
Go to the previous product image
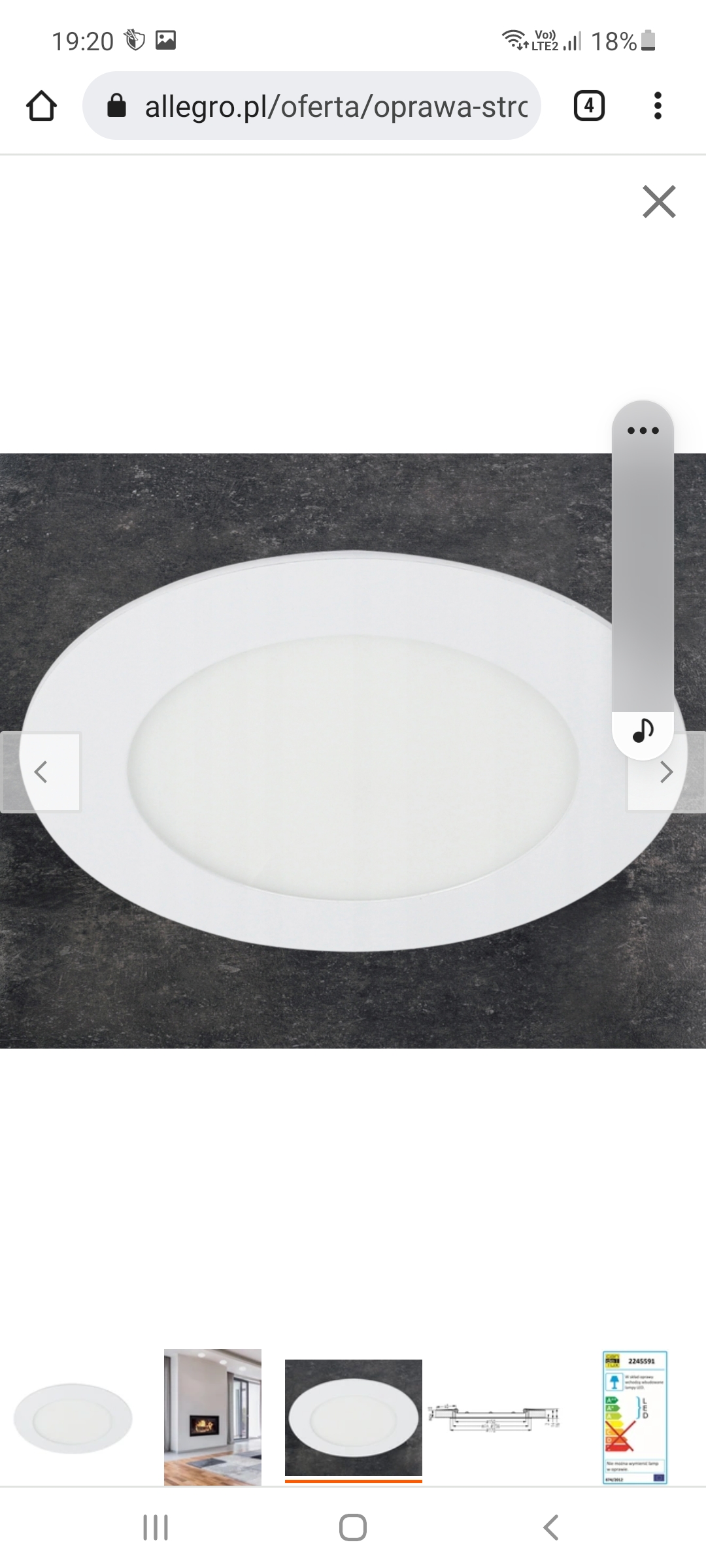tap(41, 772)
